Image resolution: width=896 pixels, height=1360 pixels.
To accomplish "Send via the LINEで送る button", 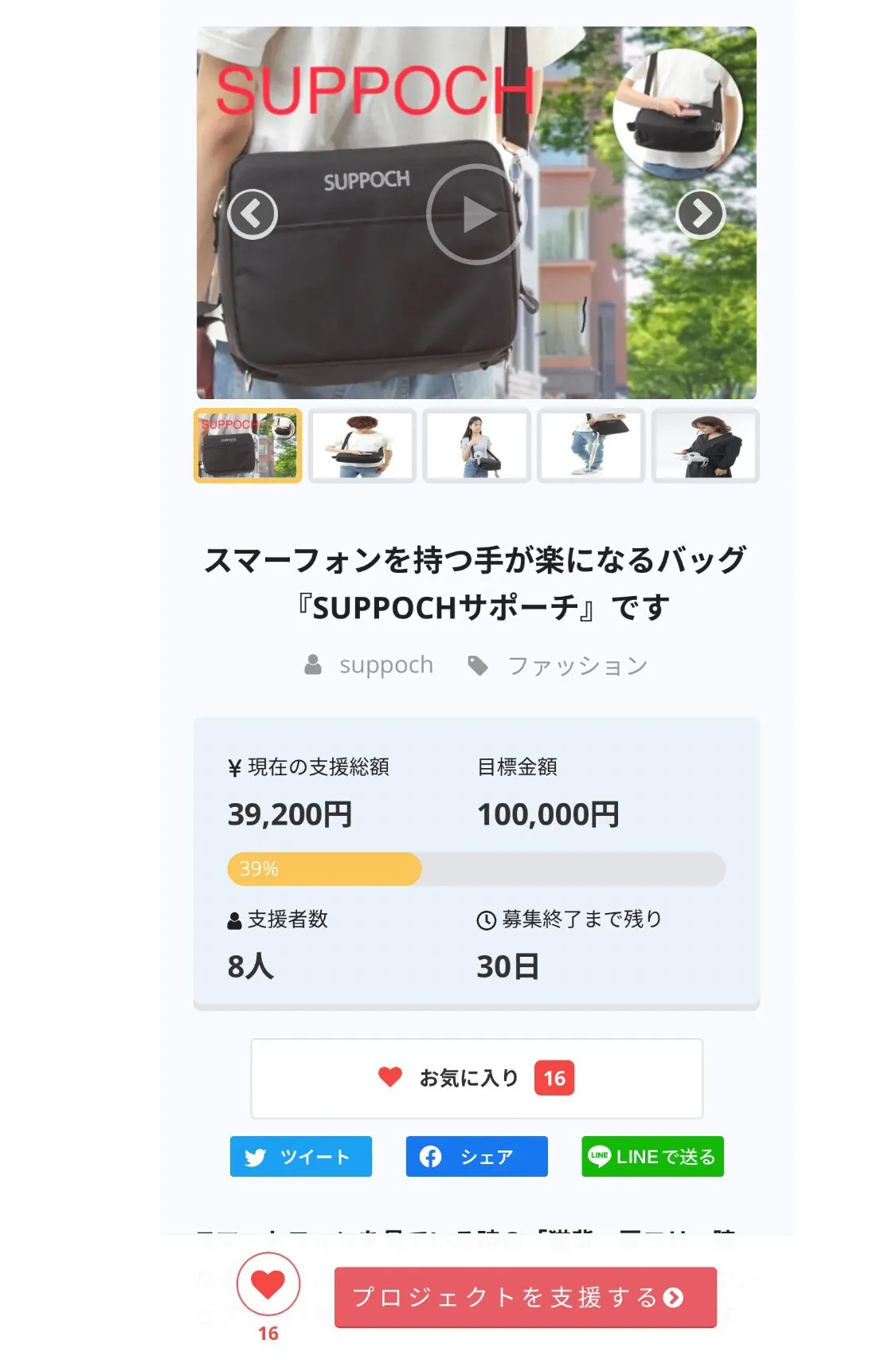I will [x=652, y=1156].
